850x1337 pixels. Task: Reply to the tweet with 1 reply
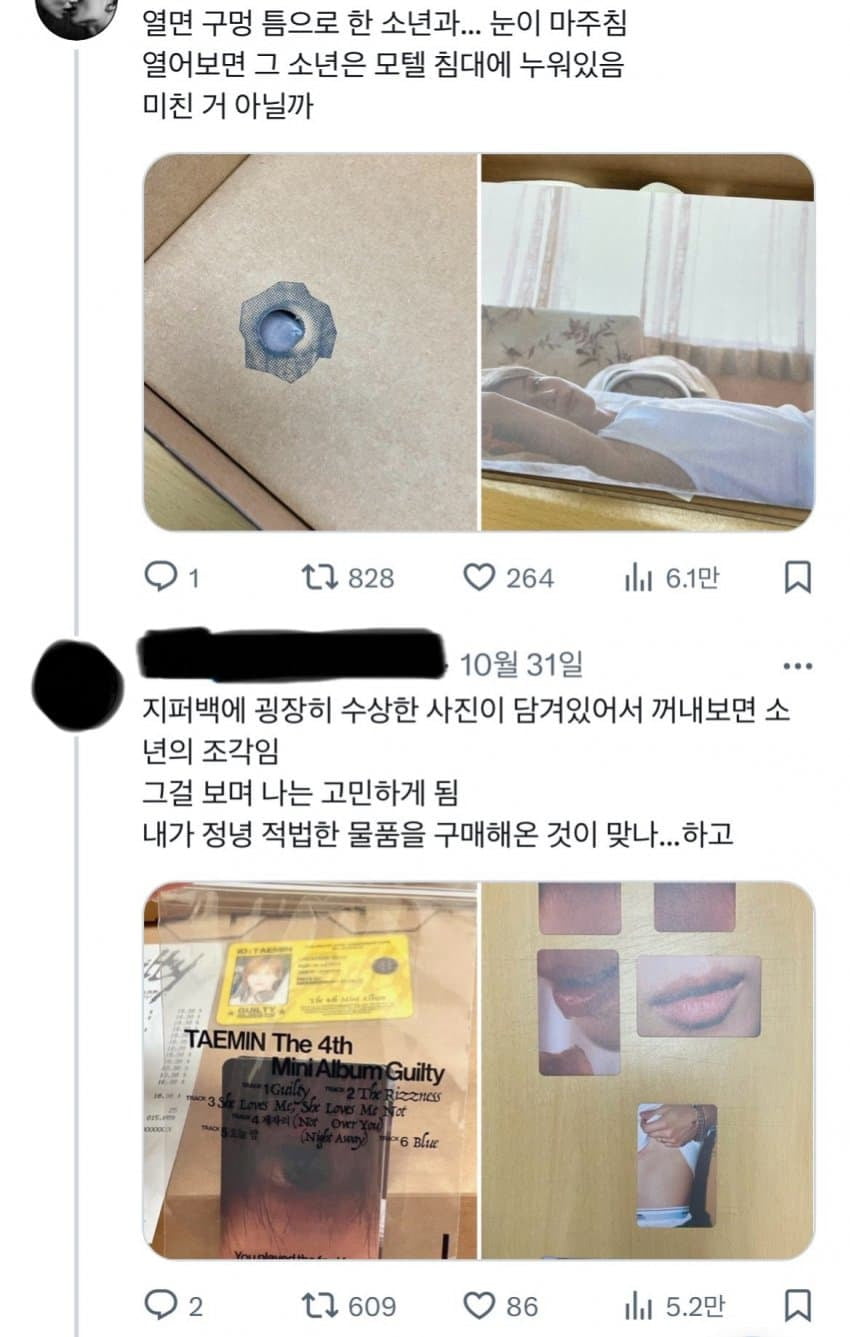click(160, 578)
